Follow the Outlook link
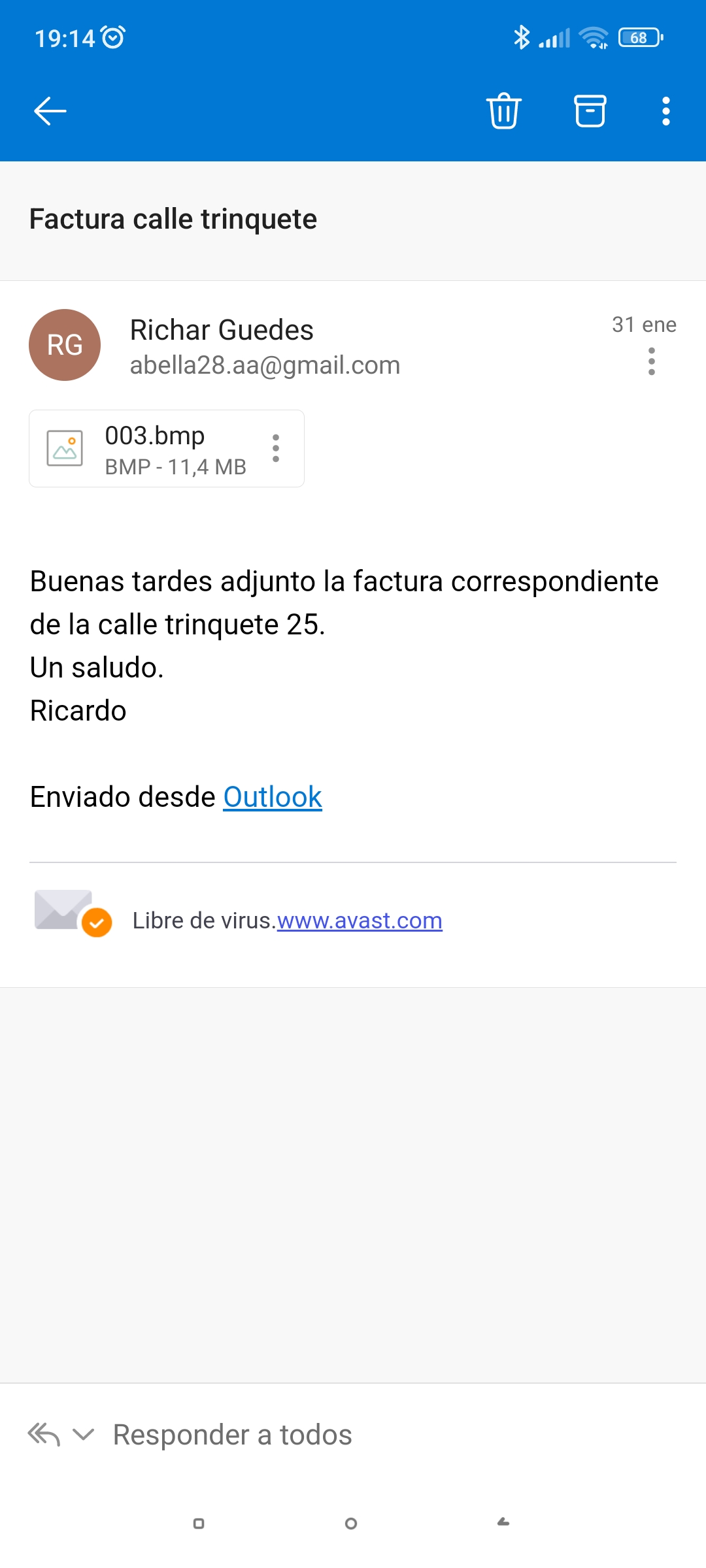The width and height of the screenshot is (706, 1568). (273, 797)
